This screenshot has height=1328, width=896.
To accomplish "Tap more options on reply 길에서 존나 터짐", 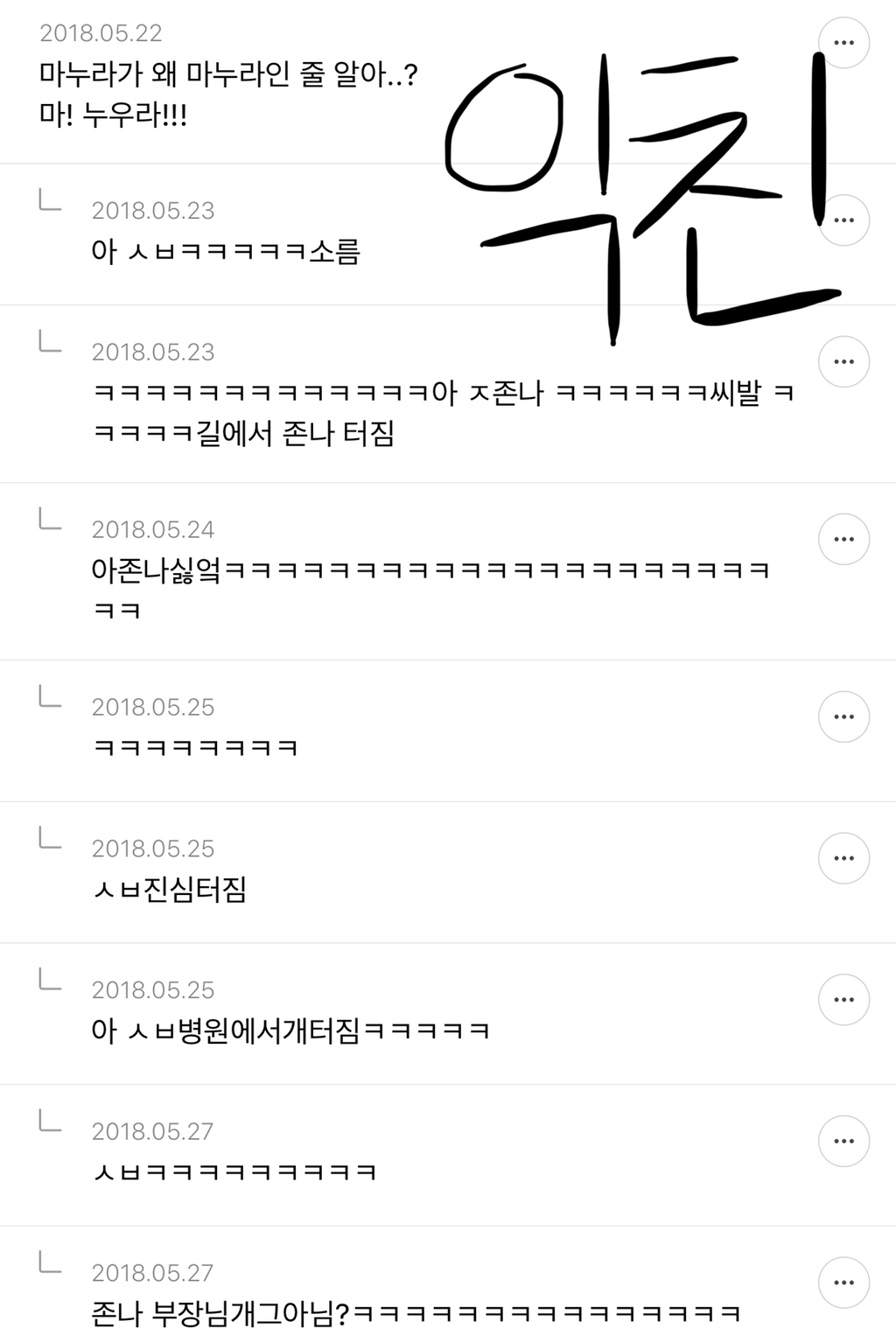I will click(x=843, y=361).
